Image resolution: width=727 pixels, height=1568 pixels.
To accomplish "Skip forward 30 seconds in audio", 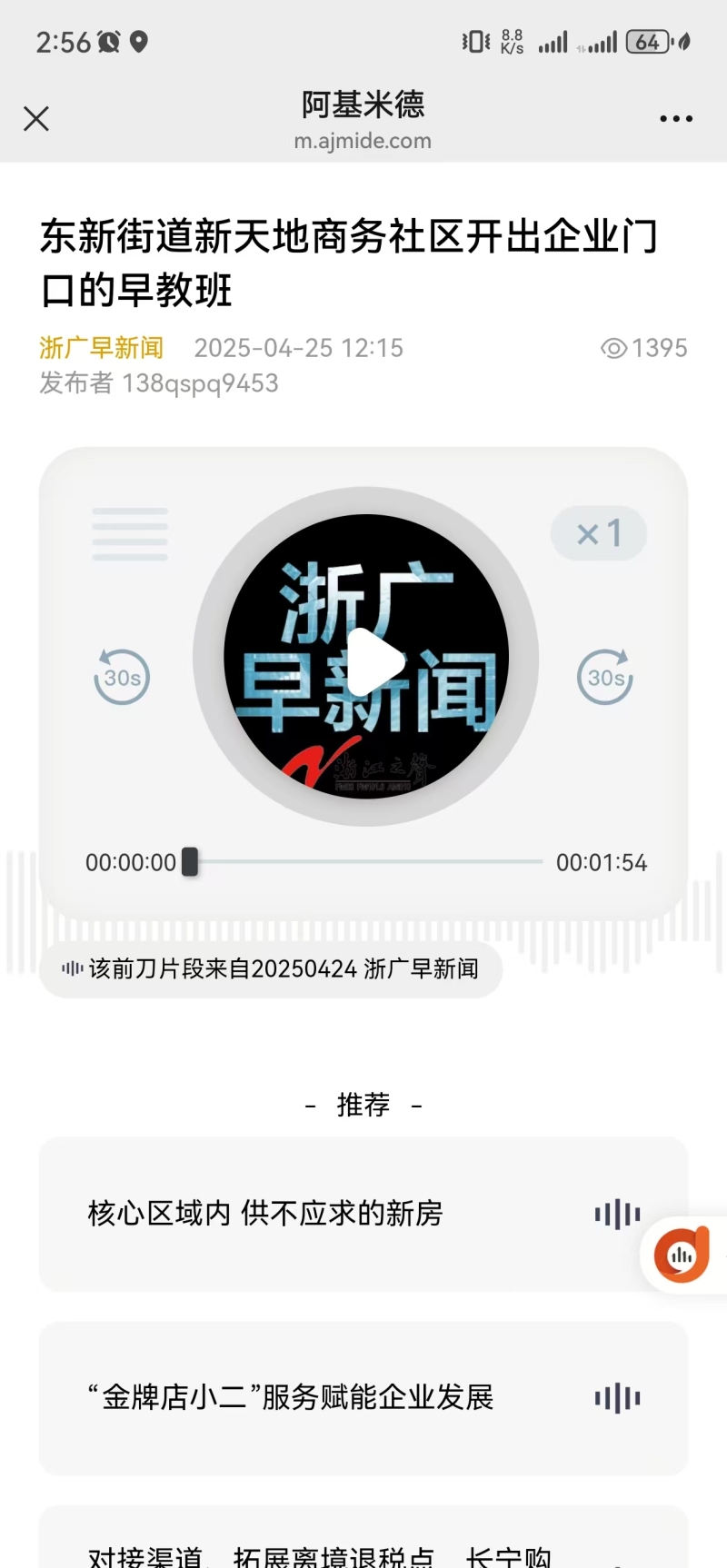I will (x=605, y=678).
